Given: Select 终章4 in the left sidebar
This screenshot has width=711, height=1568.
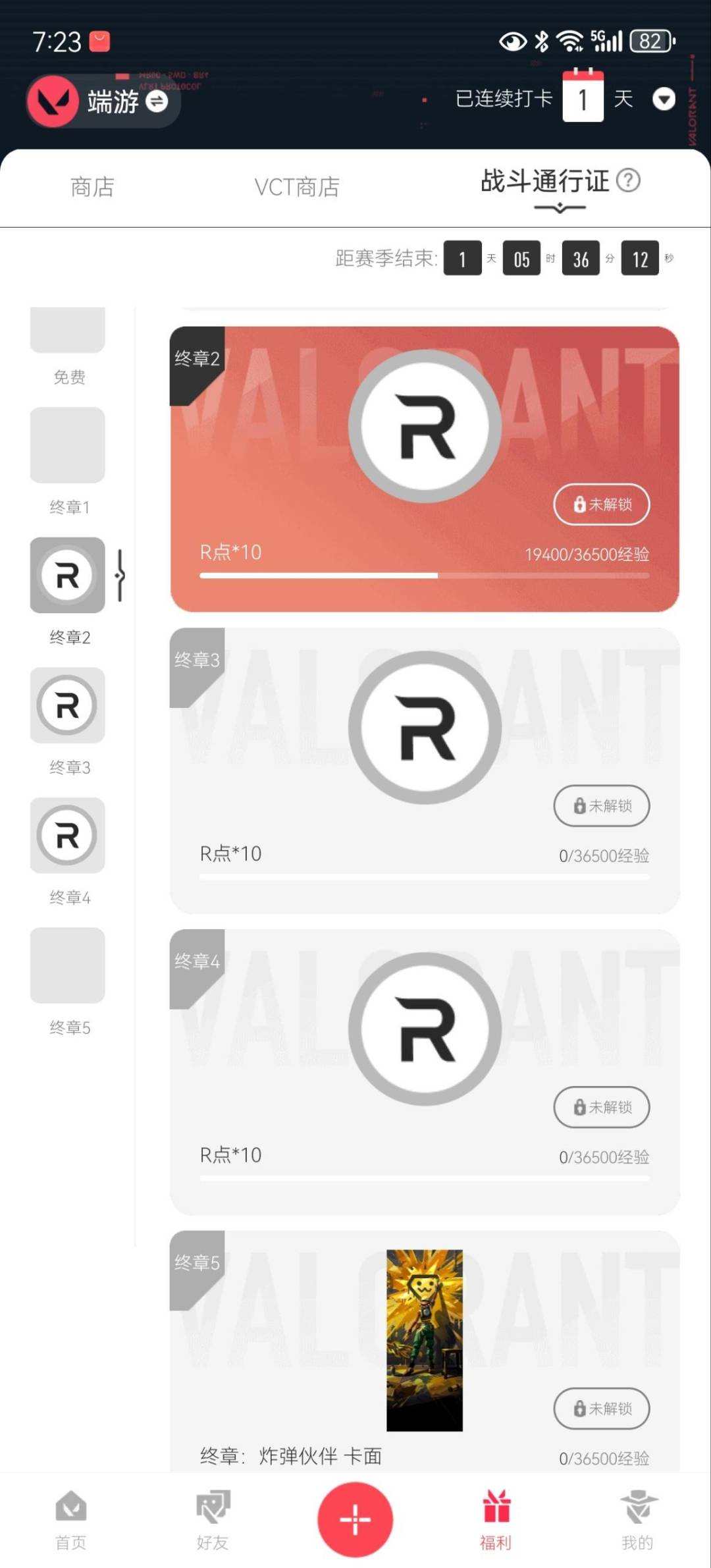Looking at the screenshot, I should point(66,836).
